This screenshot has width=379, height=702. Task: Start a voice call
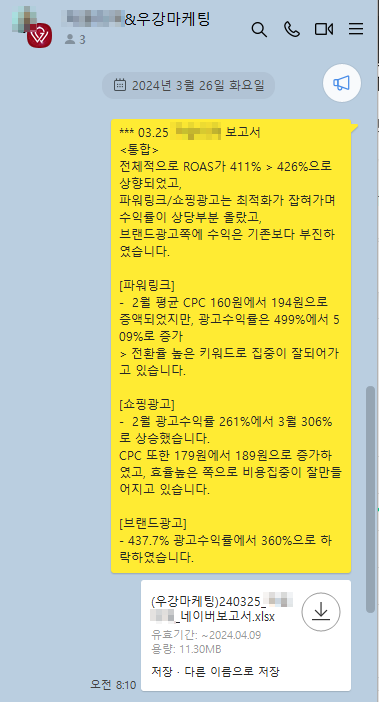(x=292, y=30)
